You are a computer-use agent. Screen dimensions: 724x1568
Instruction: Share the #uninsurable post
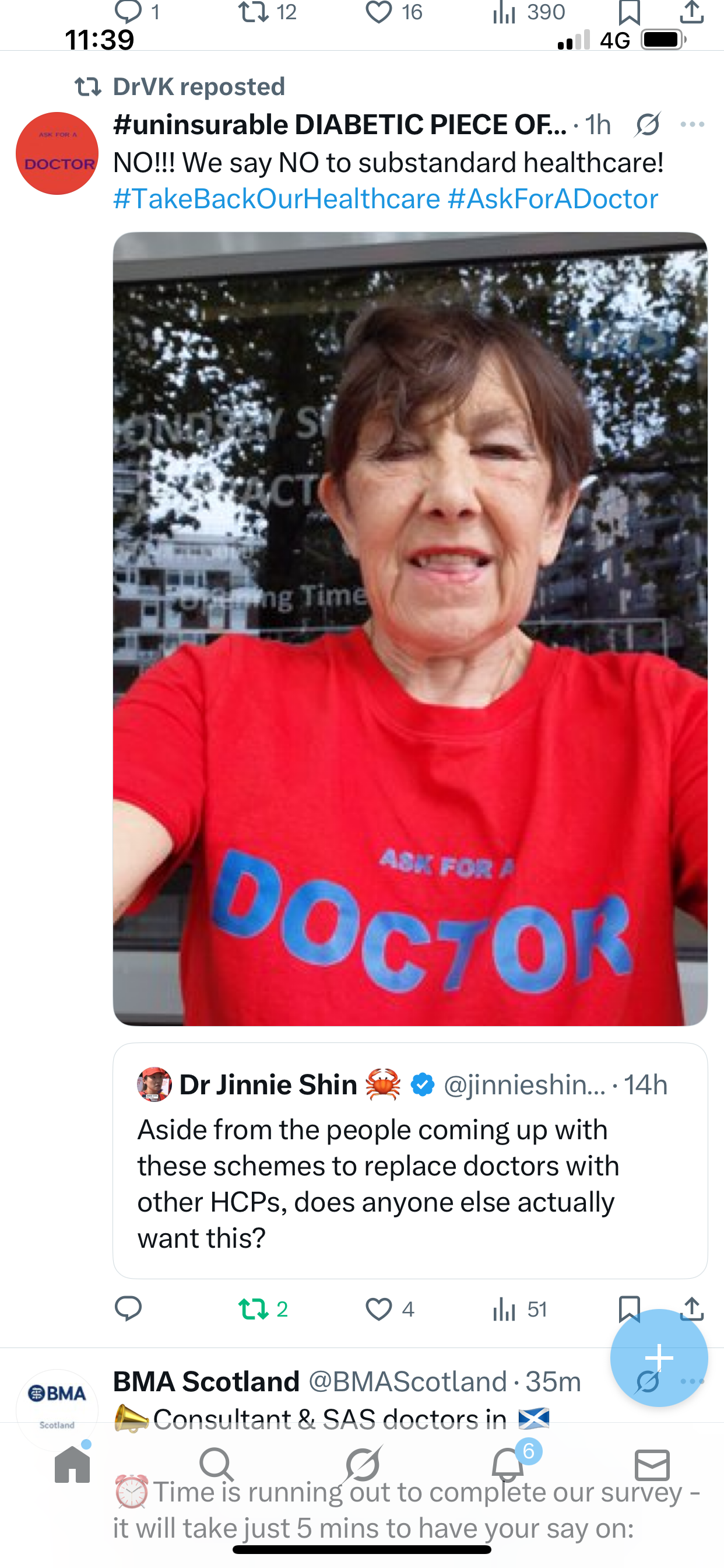(692, 1307)
